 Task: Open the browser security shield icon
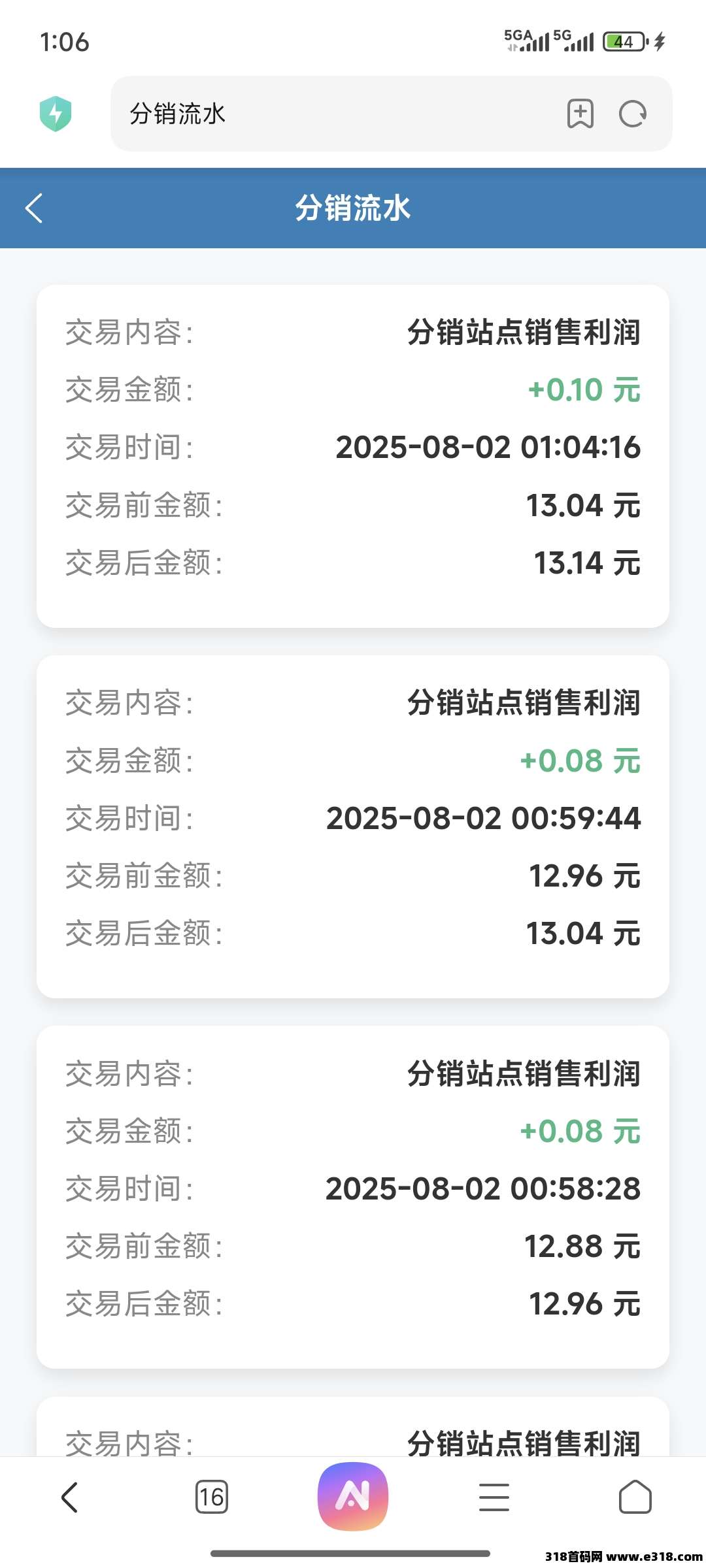pos(56,114)
